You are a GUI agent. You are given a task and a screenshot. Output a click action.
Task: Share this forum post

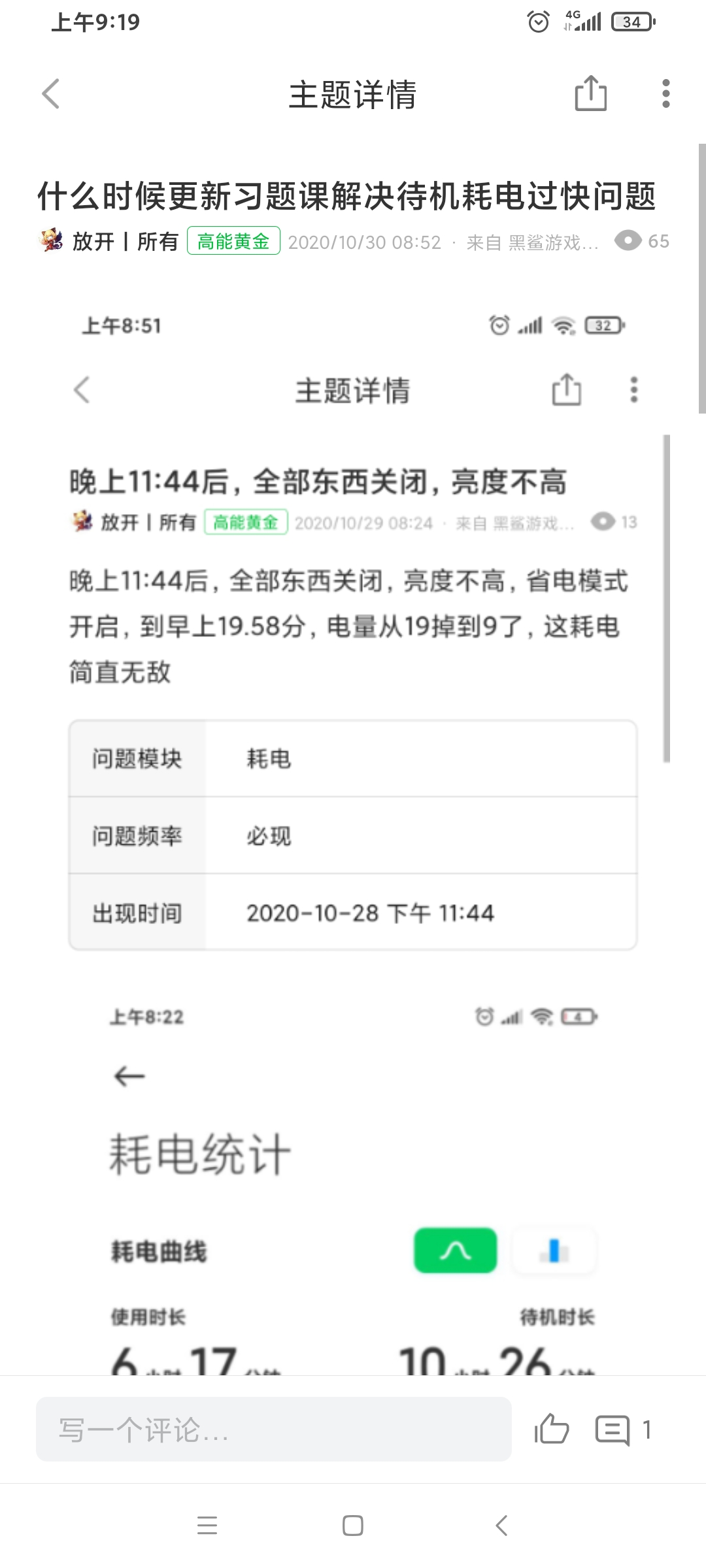pyautogui.click(x=590, y=93)
